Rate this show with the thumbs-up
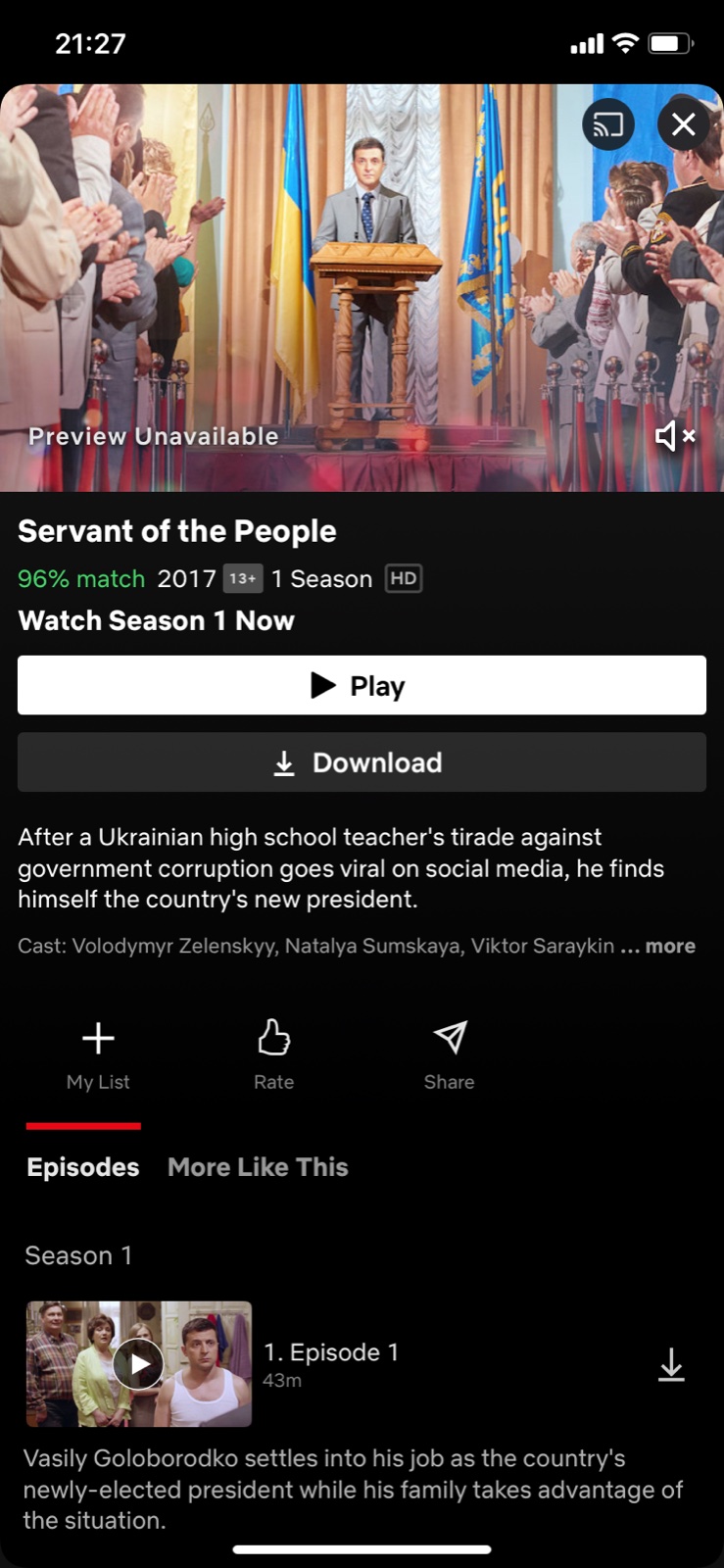This screenshot has width=724, height=1568. click(273, 1052)
